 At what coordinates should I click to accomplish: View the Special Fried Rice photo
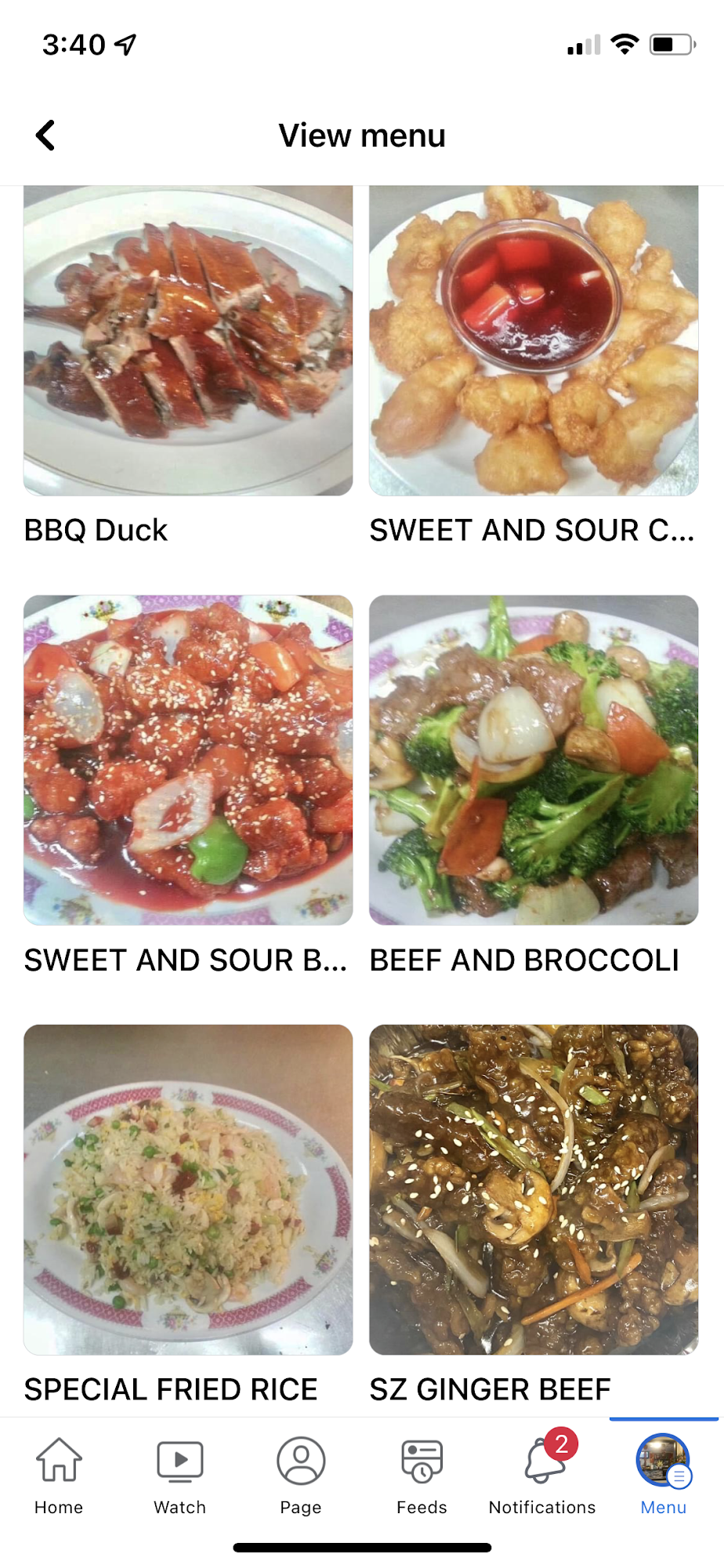(x=188, y=1189)
